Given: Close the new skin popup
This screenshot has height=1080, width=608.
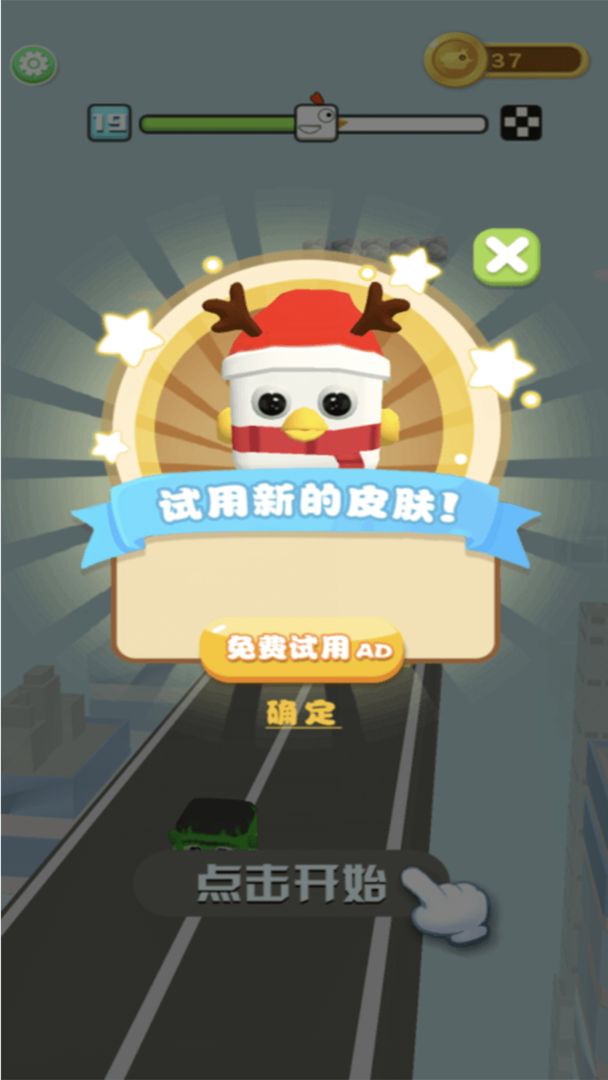Looking at the screenshot, I should point(506,257).
